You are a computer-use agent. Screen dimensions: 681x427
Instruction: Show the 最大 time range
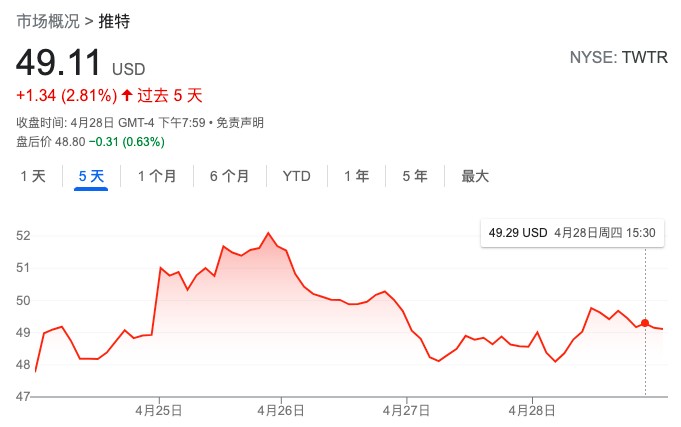click(475, 176)
